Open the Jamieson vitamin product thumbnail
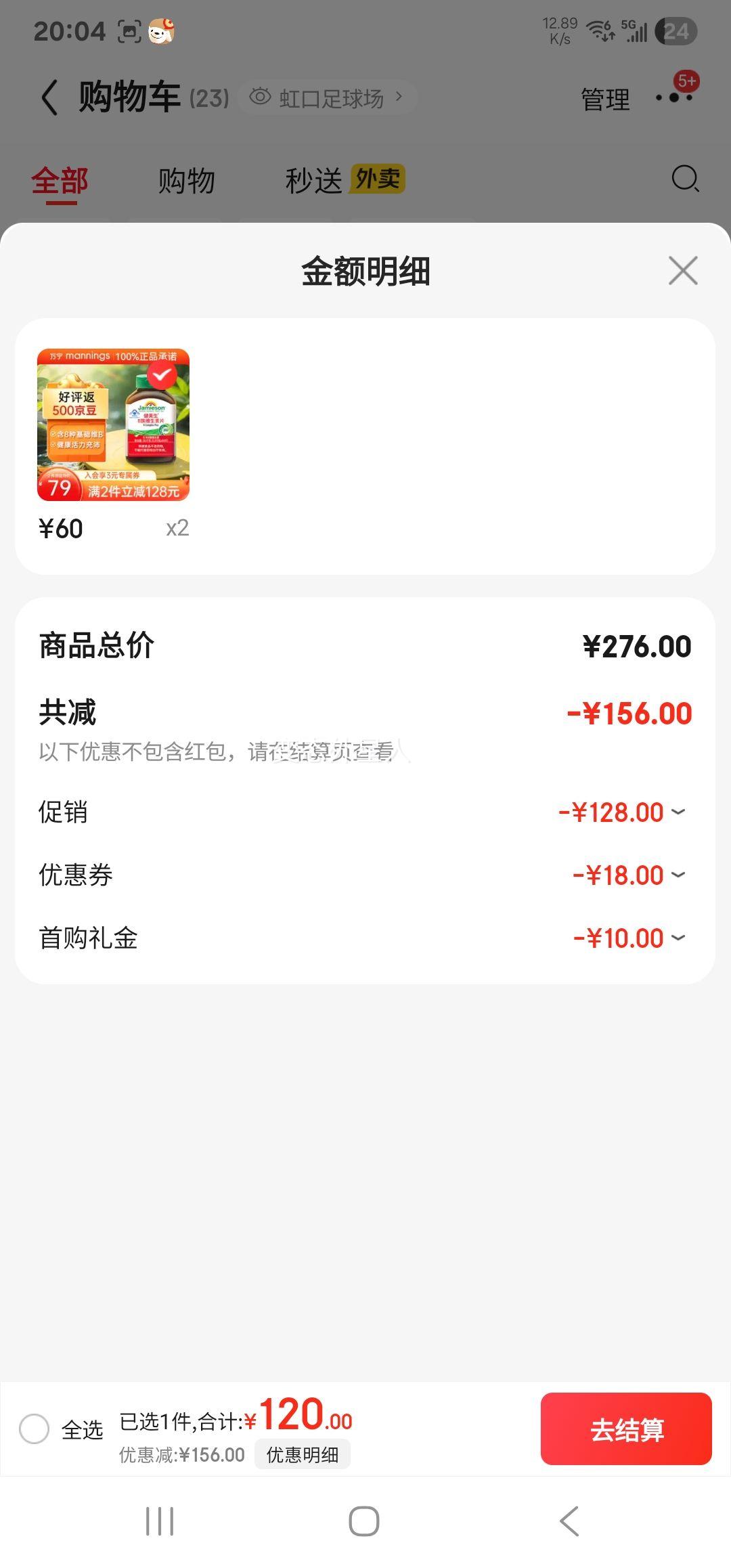This screenshot has width=731, height=1568. tap(113, 424)
